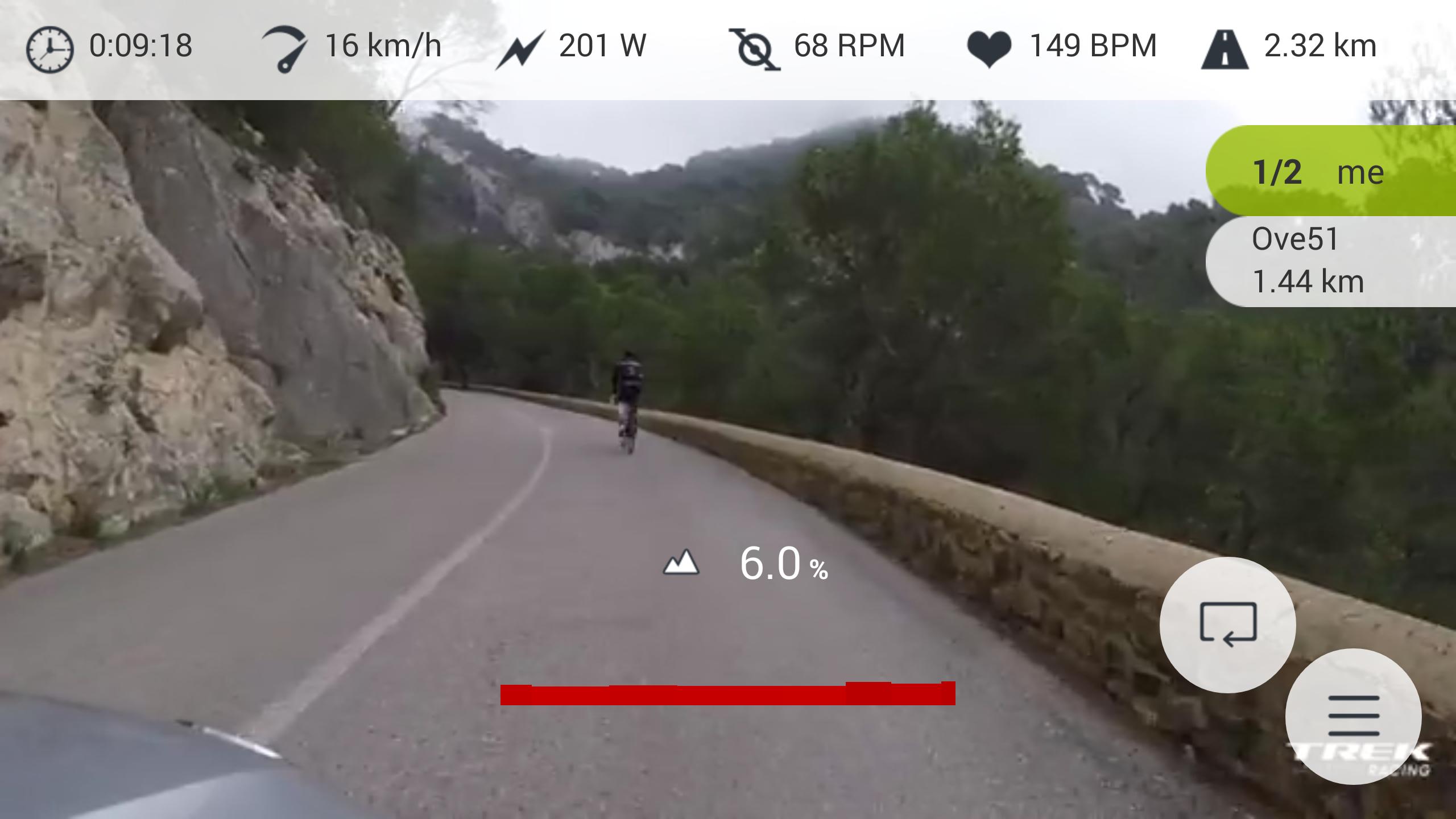Open competitor Ove51 entry
Image resolution: width=1456 pixels, height=819 pixels.
pos(1330,261)
